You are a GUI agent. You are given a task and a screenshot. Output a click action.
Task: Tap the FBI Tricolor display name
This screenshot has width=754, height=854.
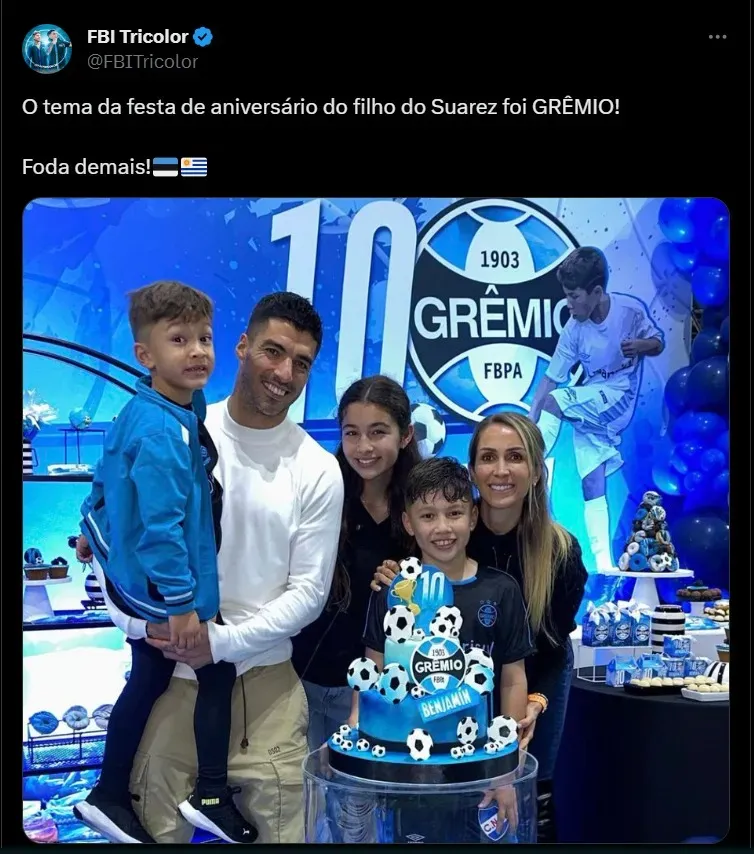137,37
